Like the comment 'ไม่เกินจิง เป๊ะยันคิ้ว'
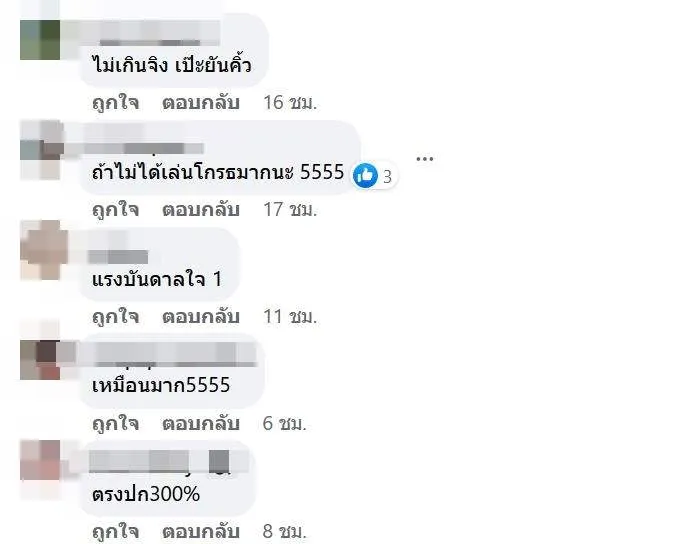This screenshot has width=691, height=544. tap(114, 102)
